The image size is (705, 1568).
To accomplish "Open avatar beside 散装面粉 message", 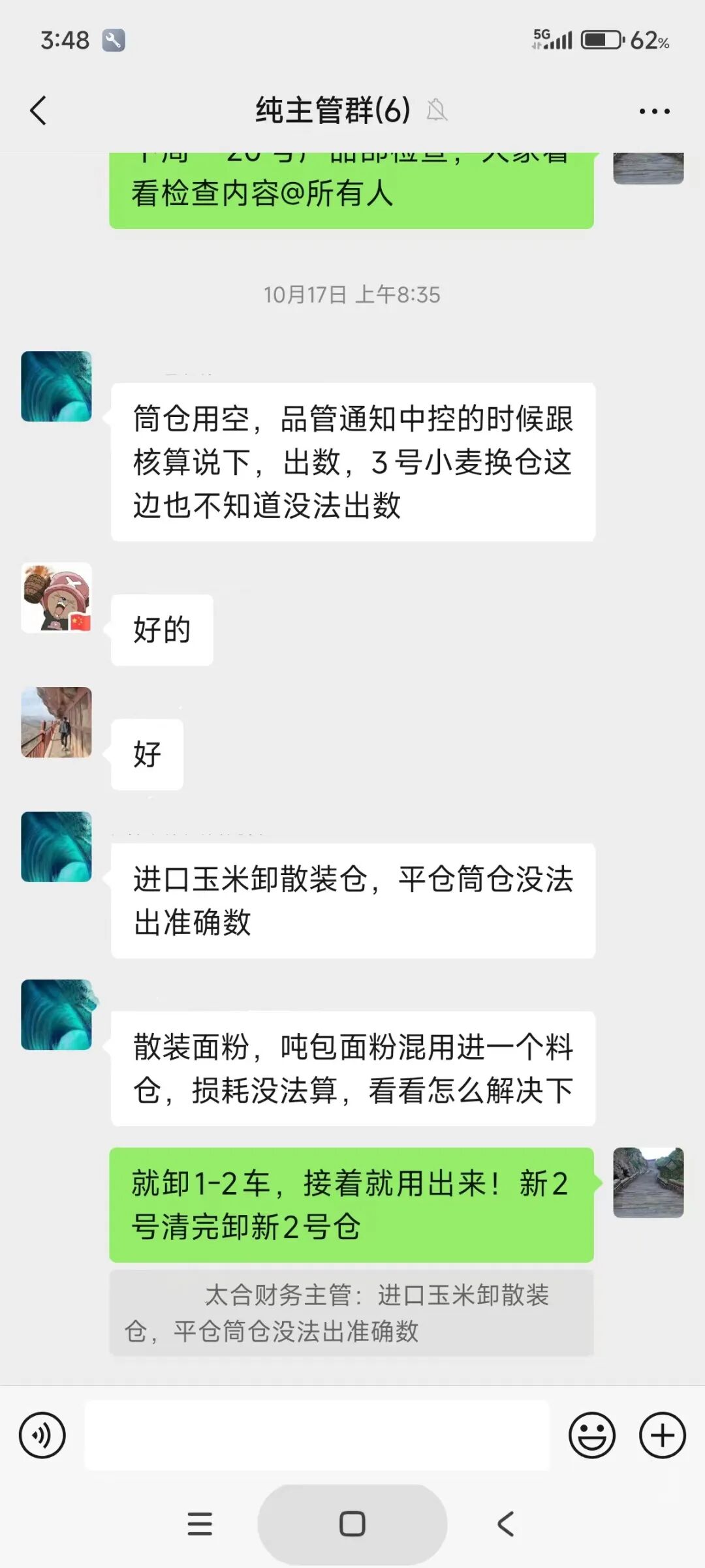I will click(x=56, y=1015).
